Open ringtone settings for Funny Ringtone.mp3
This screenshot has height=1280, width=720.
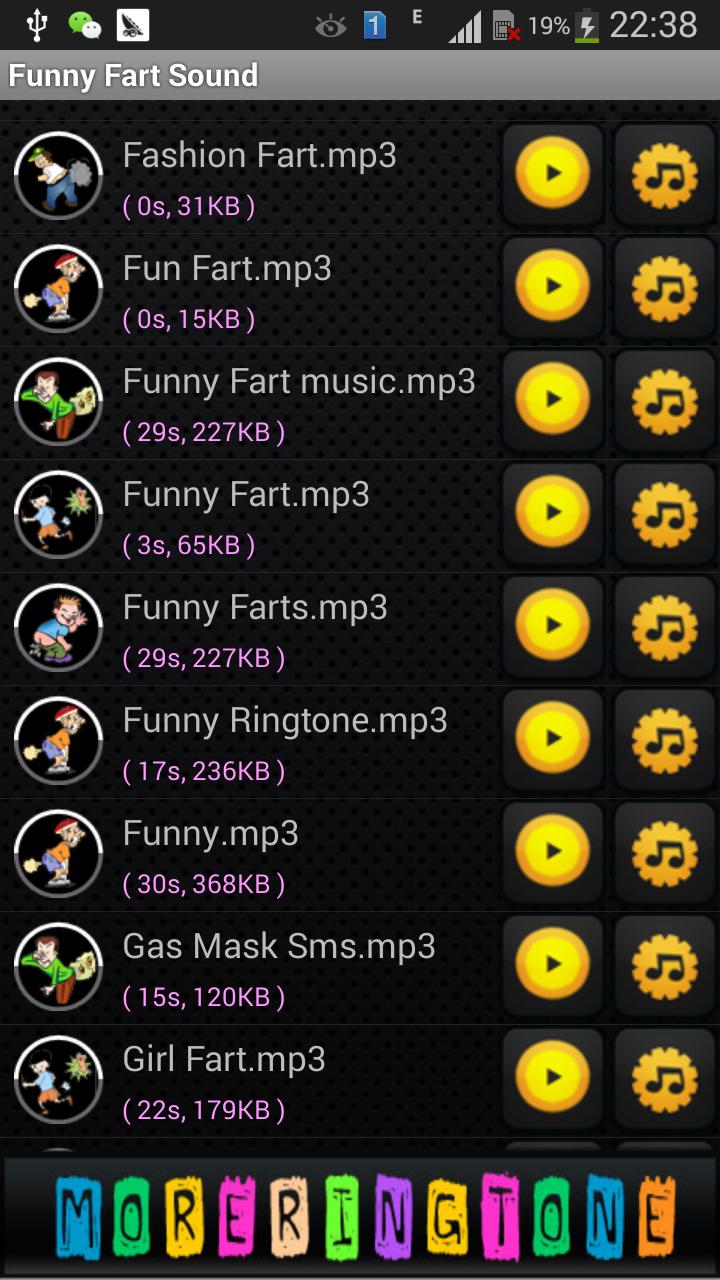664,740
